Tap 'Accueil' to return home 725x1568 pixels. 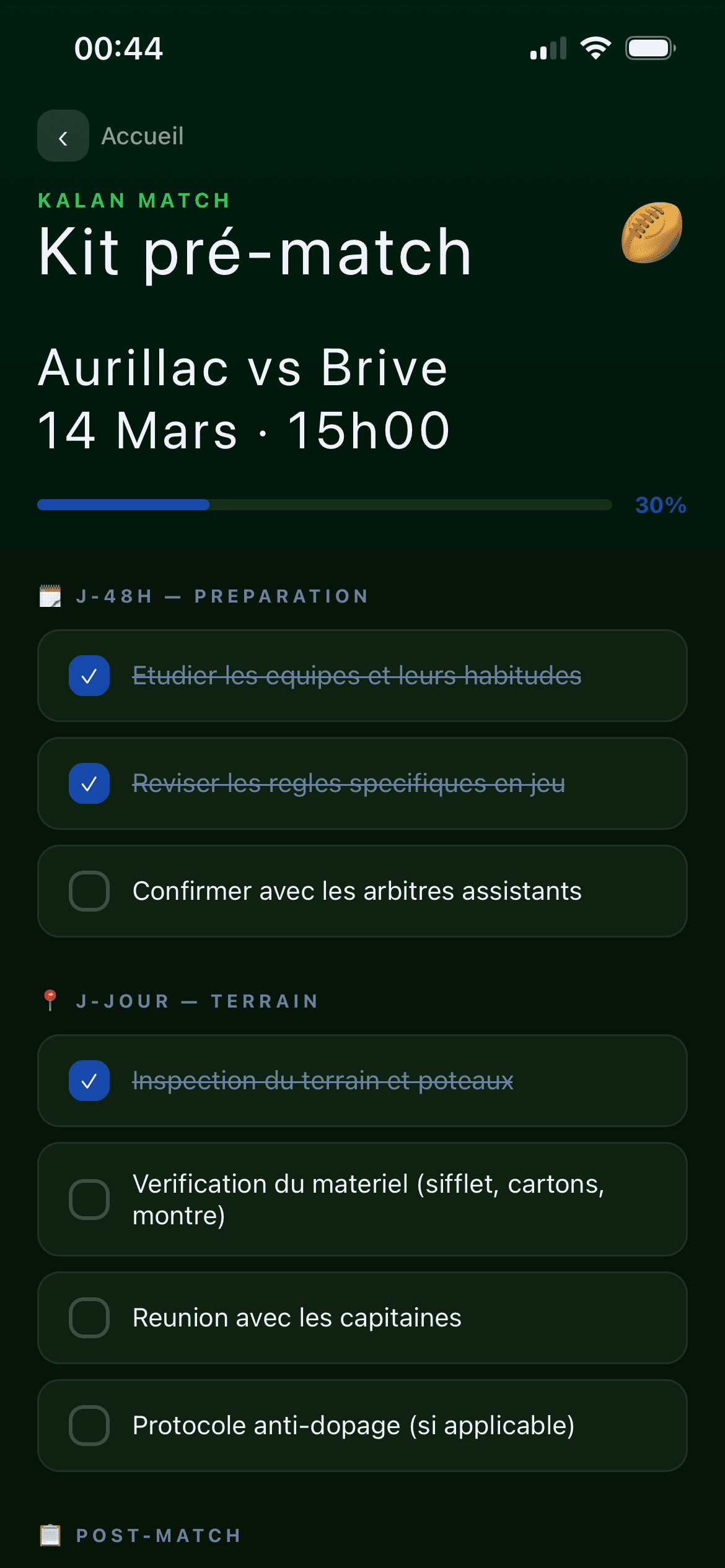pos(141,136)
